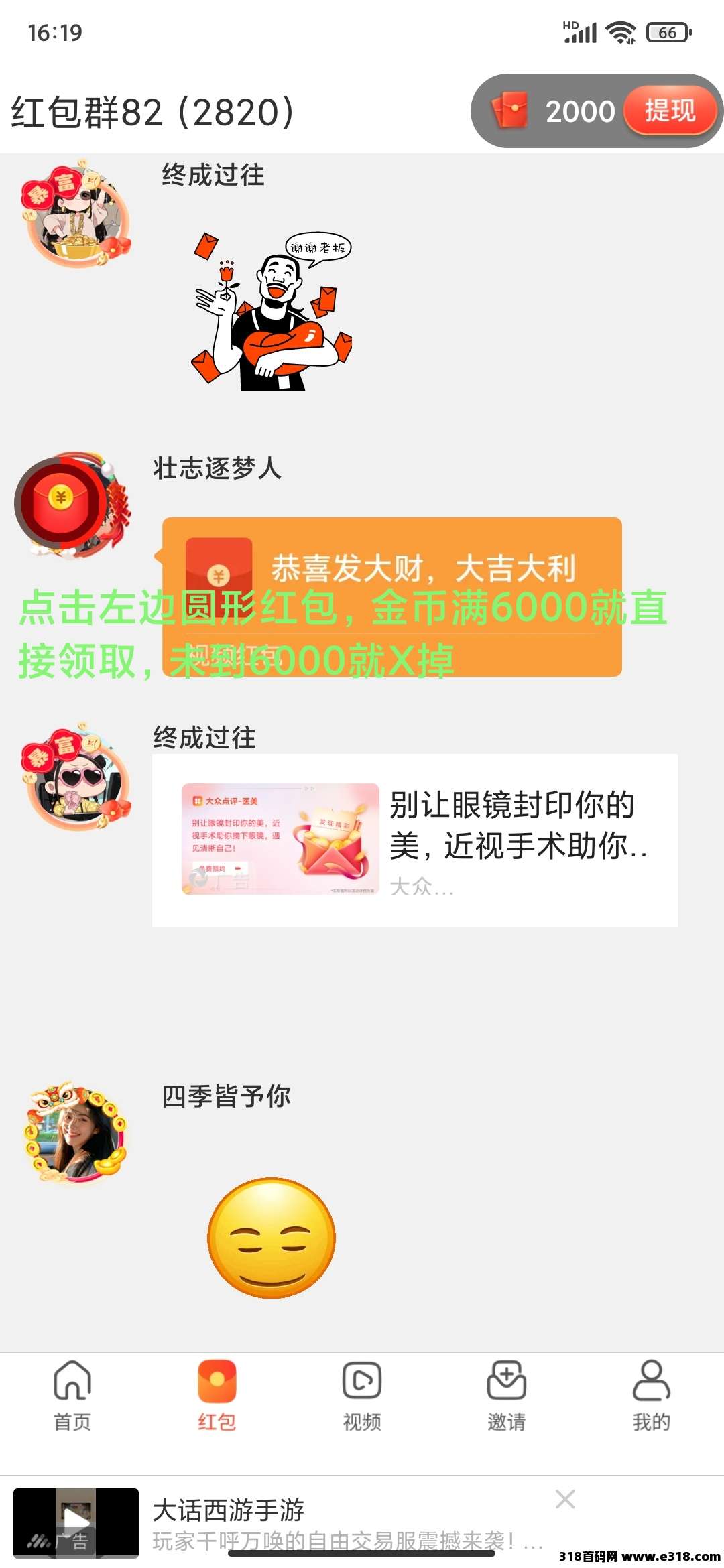This screenshot has height=1568, width=724.
Task: View 四季皆予你's profile avatar
Action: coord(75,1131)
